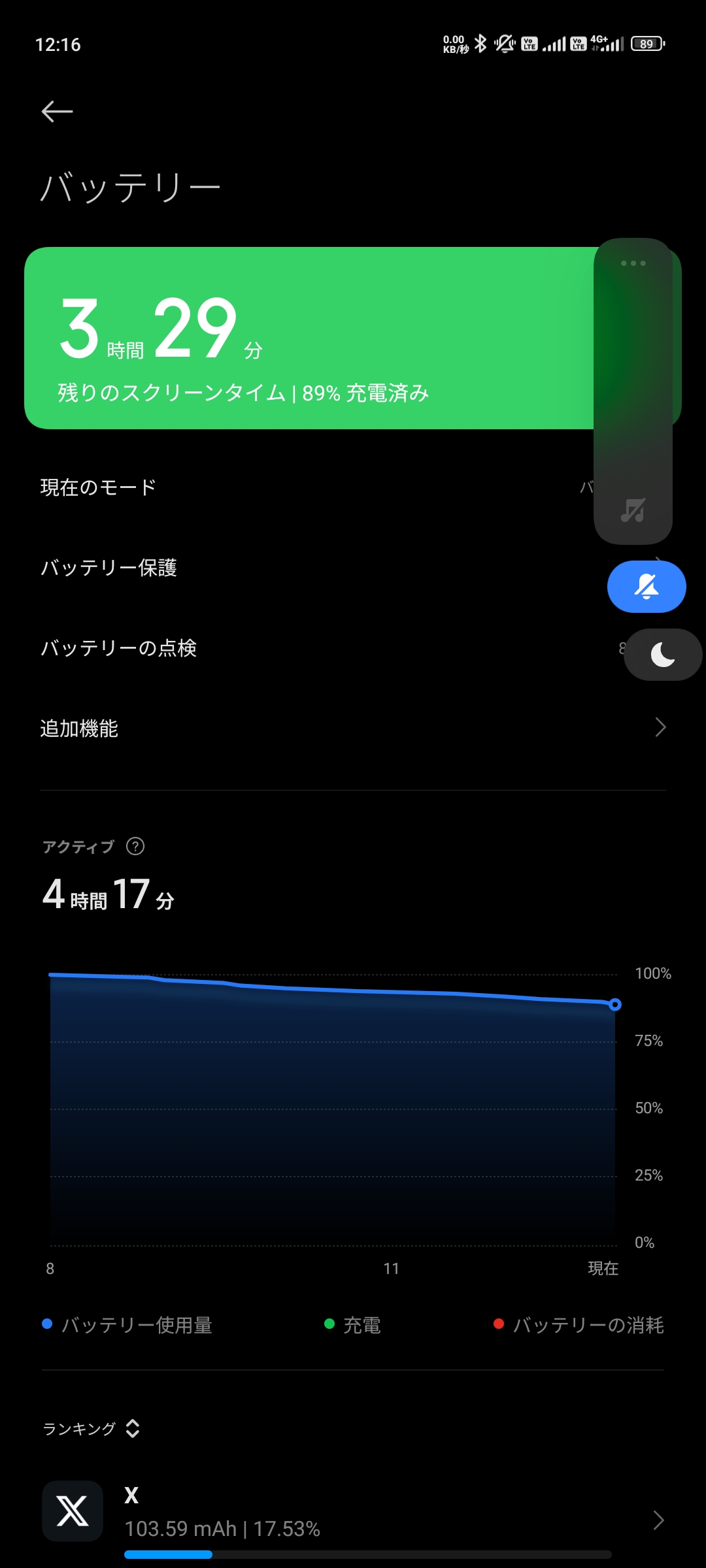Show help for アクティブ time
The width and height of the screenshot is (706, 1568).
[x=135, y=846]
